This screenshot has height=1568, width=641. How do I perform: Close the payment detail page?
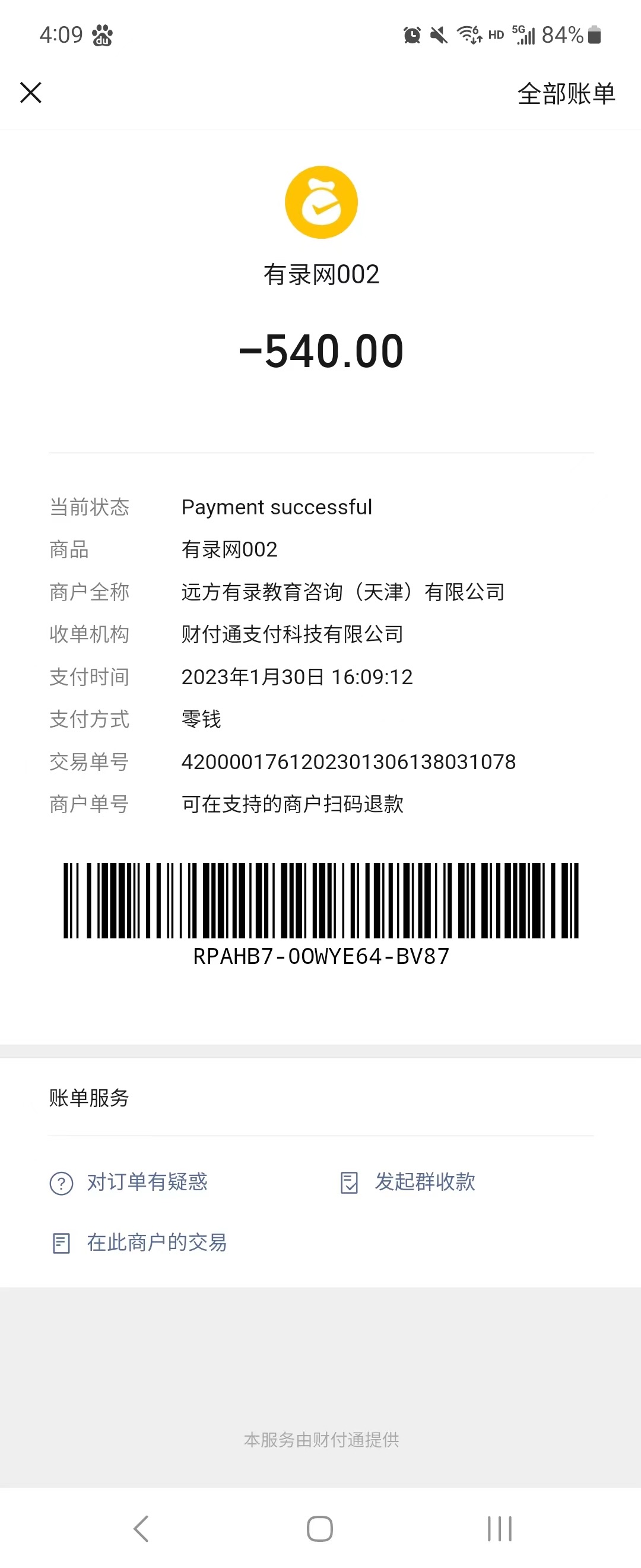tap(30, 93)
